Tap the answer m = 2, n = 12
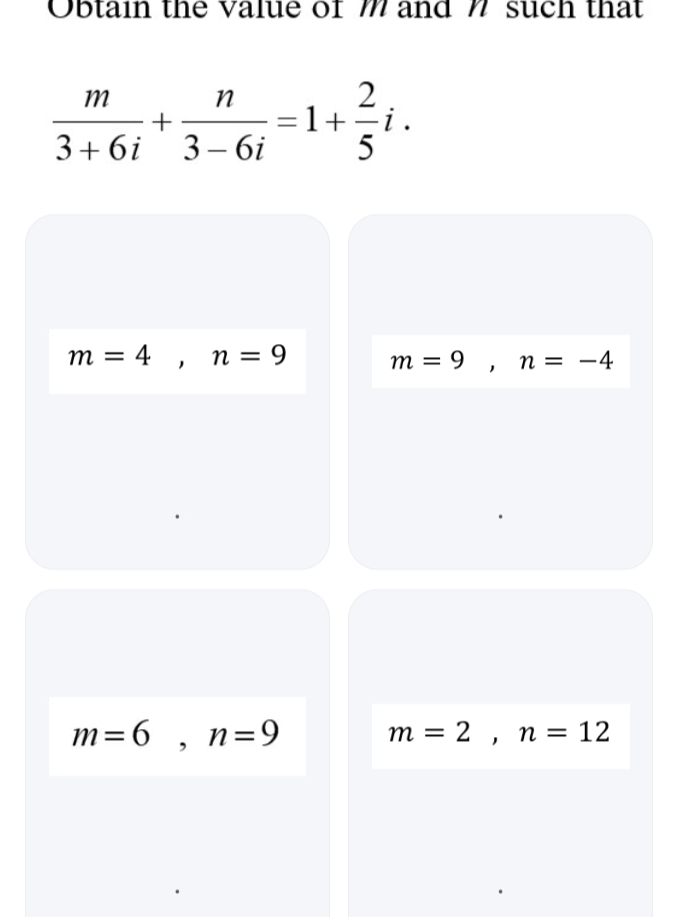The height and width of the screenshot is (917, 675). [x=500, y=735]
